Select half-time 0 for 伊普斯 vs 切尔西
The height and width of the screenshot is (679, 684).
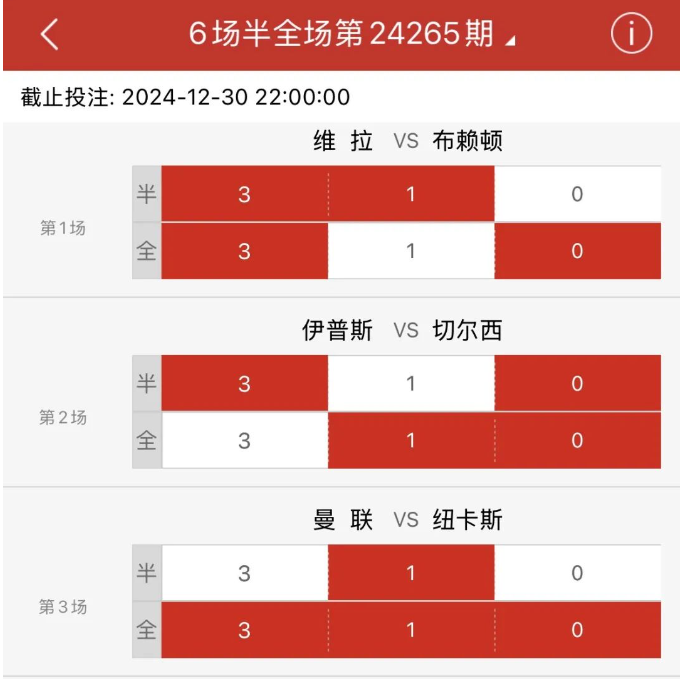577,384
